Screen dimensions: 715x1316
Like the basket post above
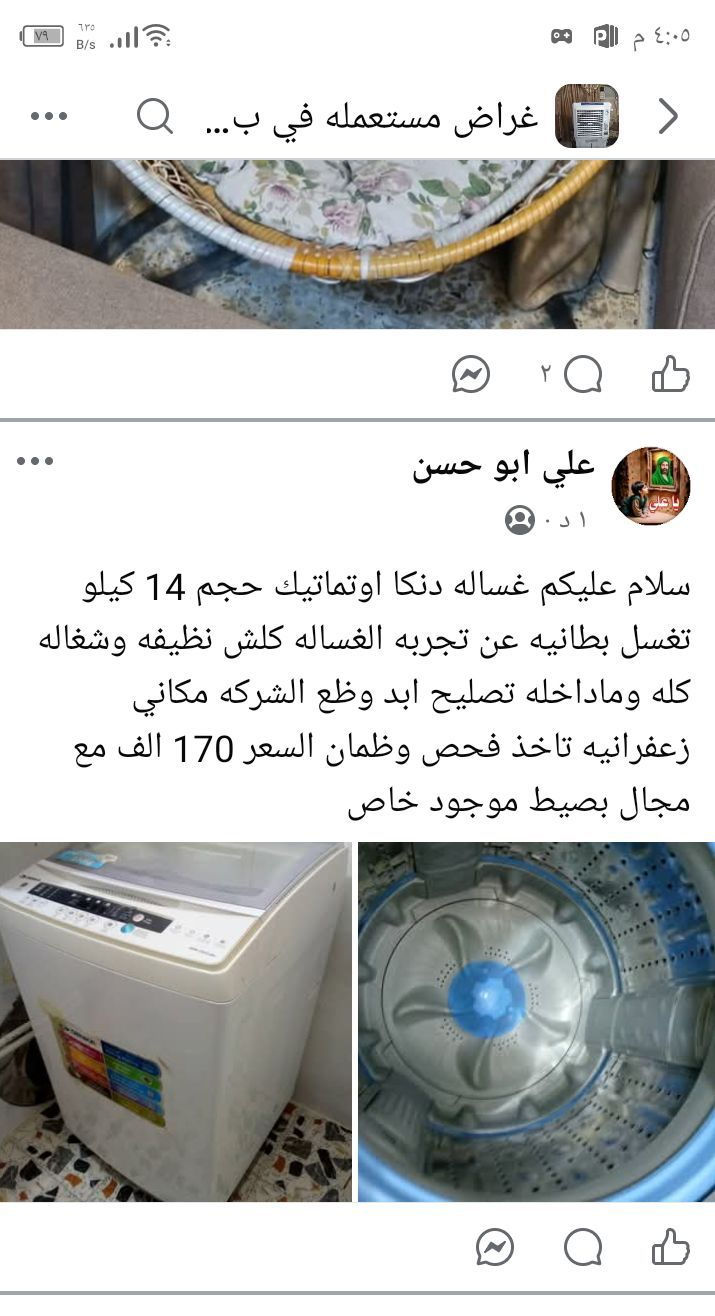[670, 375]
